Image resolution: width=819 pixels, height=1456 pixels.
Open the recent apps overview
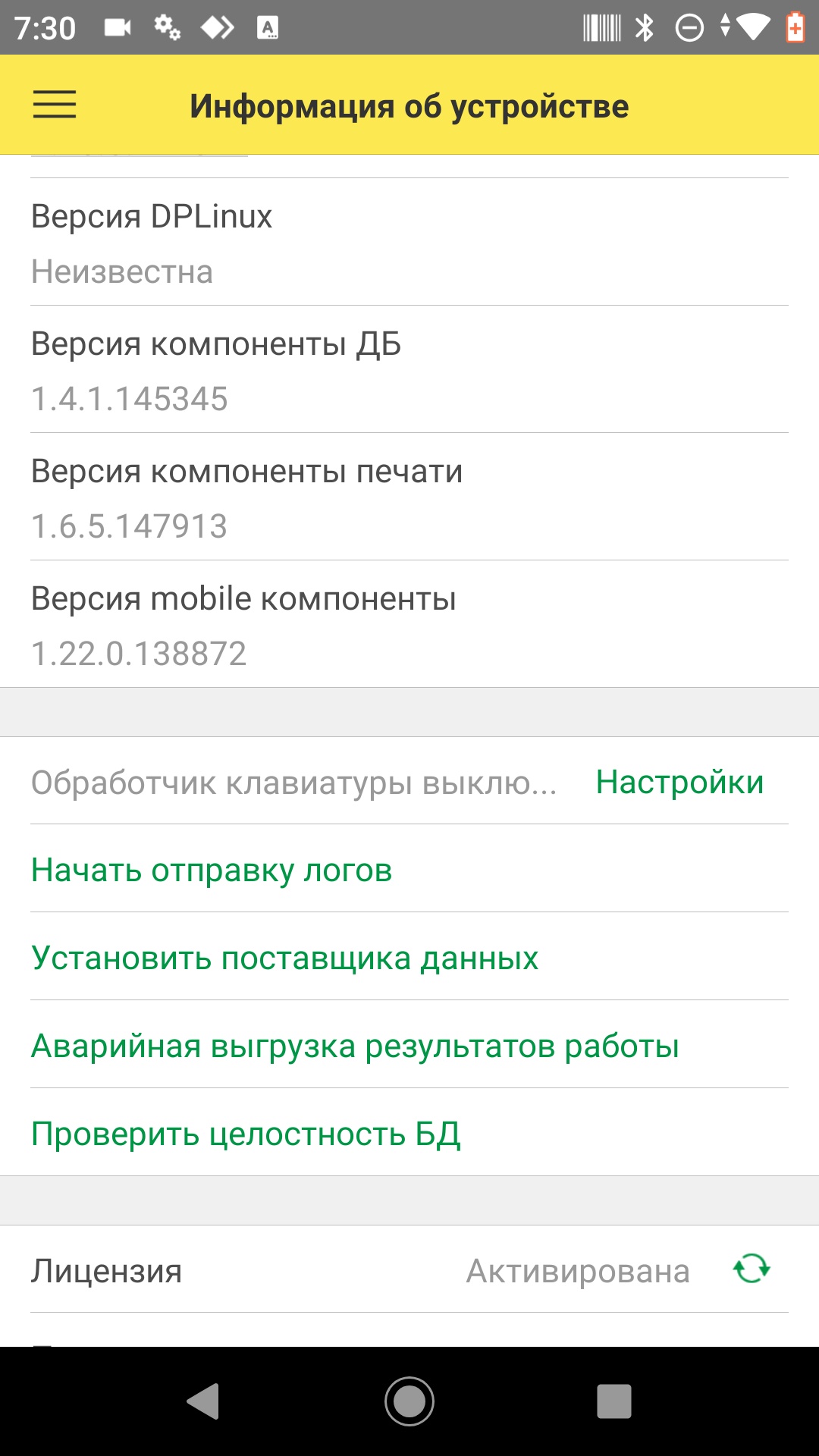coord(613,1401)
